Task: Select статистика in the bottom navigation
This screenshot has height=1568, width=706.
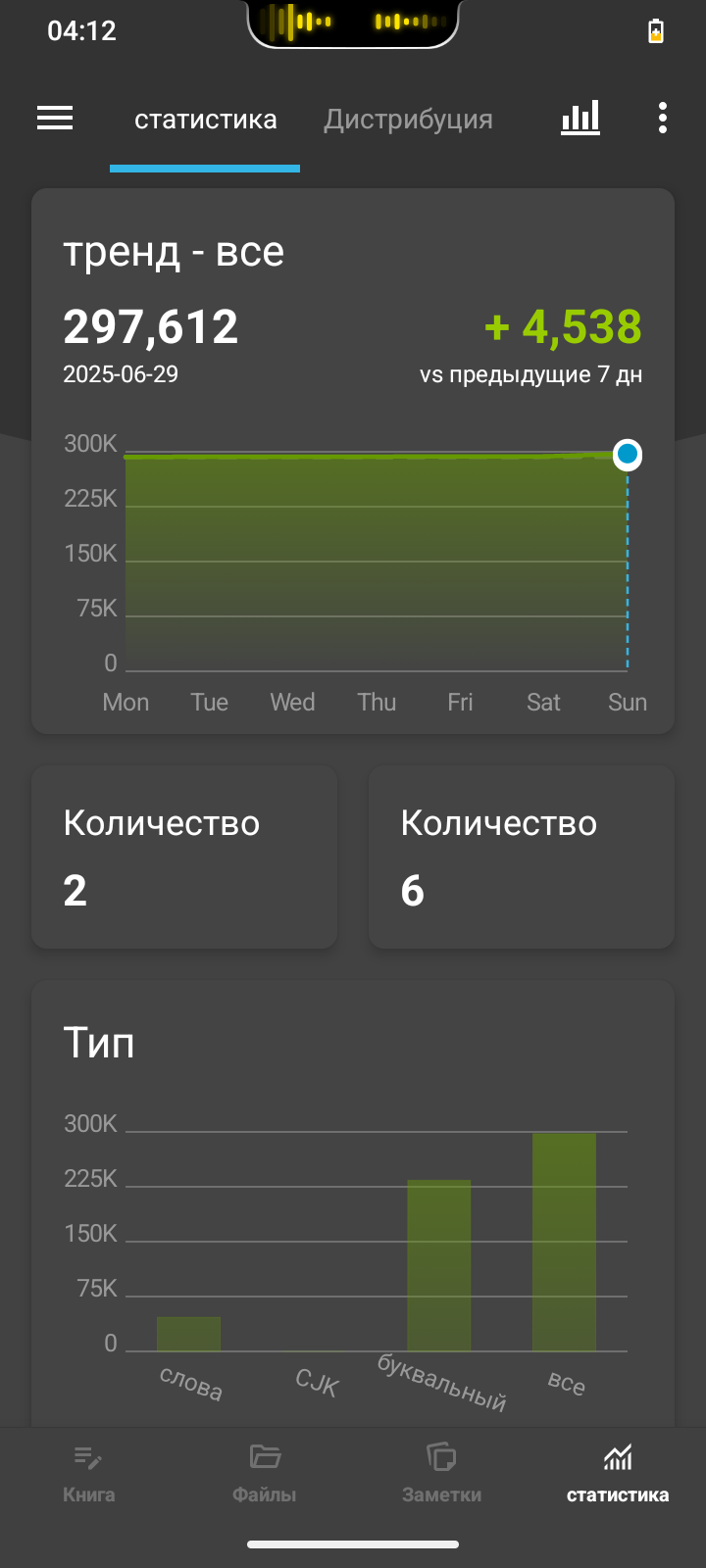Action: coord(618,1473)
